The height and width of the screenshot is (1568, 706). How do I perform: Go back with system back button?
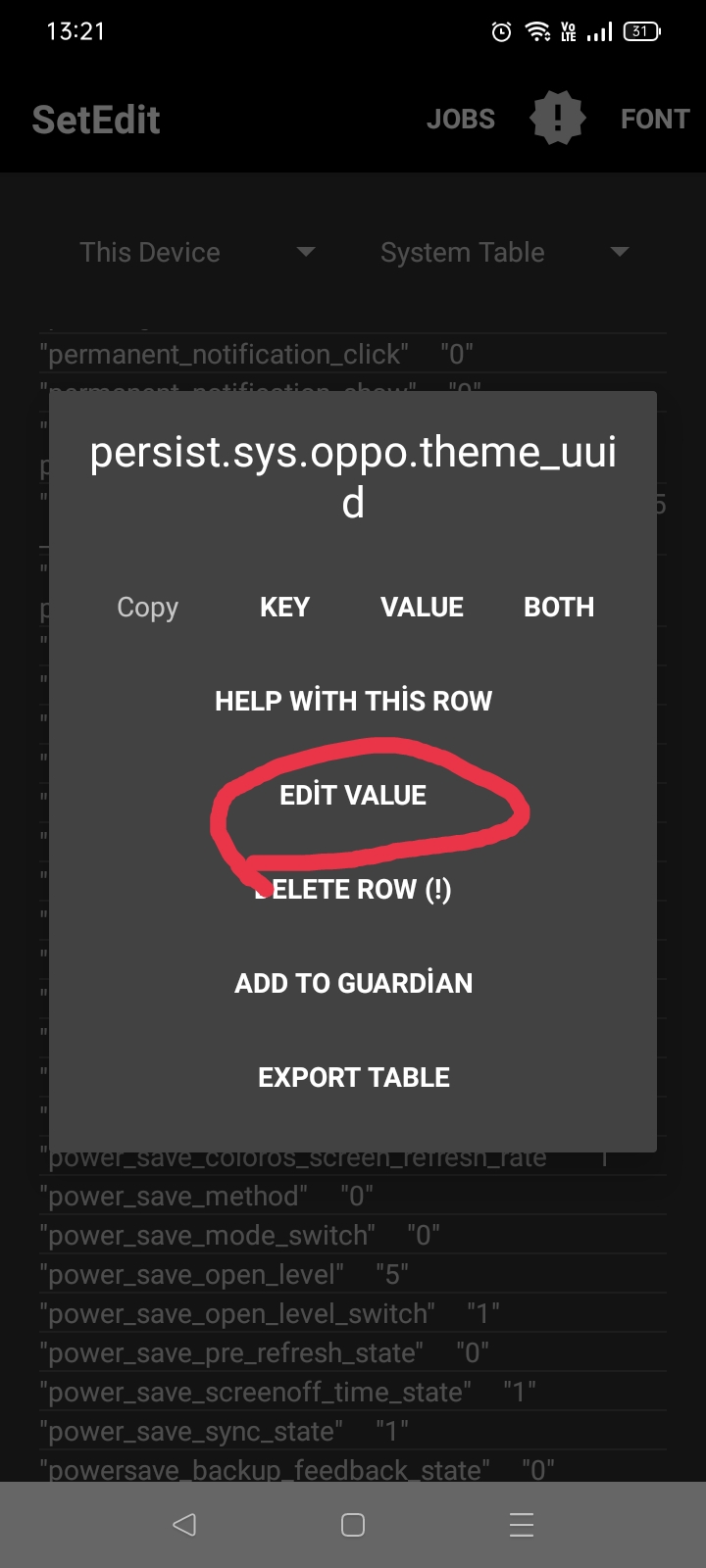184,1525
